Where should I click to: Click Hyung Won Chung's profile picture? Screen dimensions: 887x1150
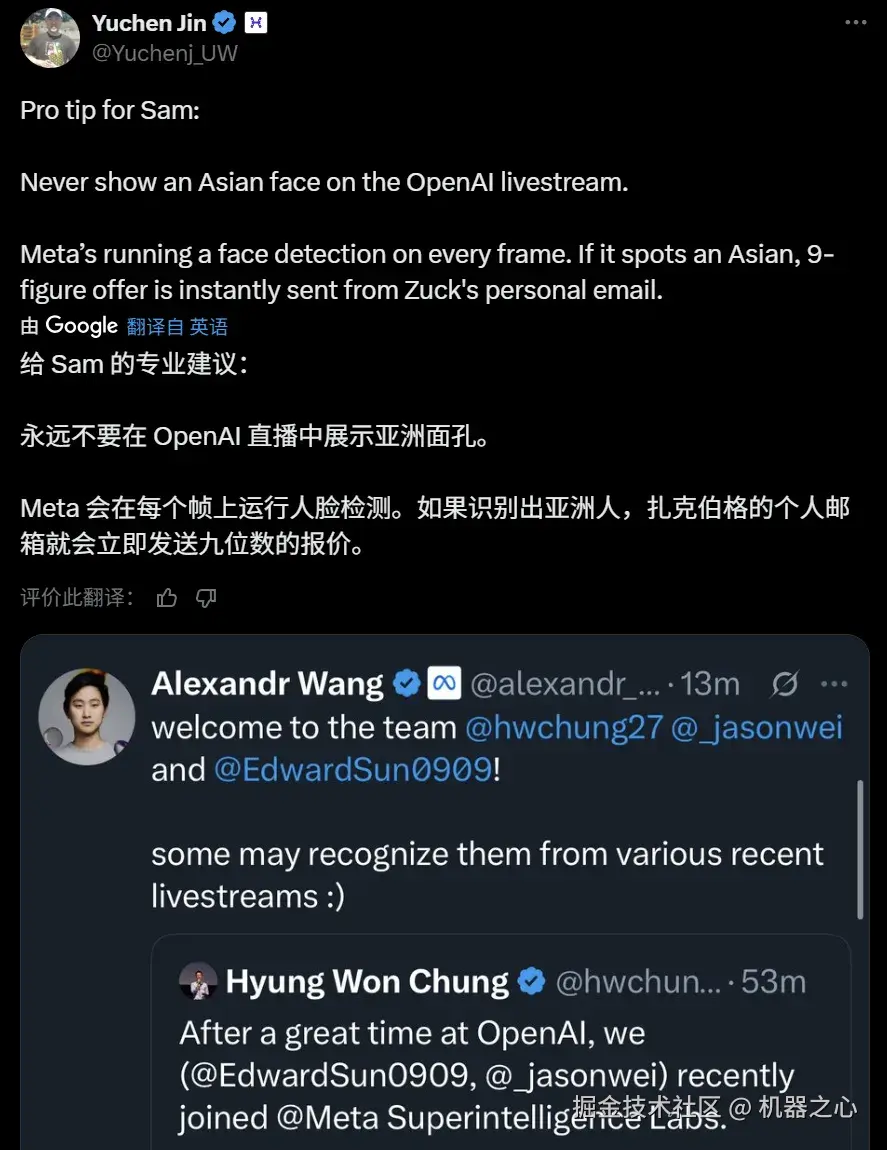[x=199, y=981]
